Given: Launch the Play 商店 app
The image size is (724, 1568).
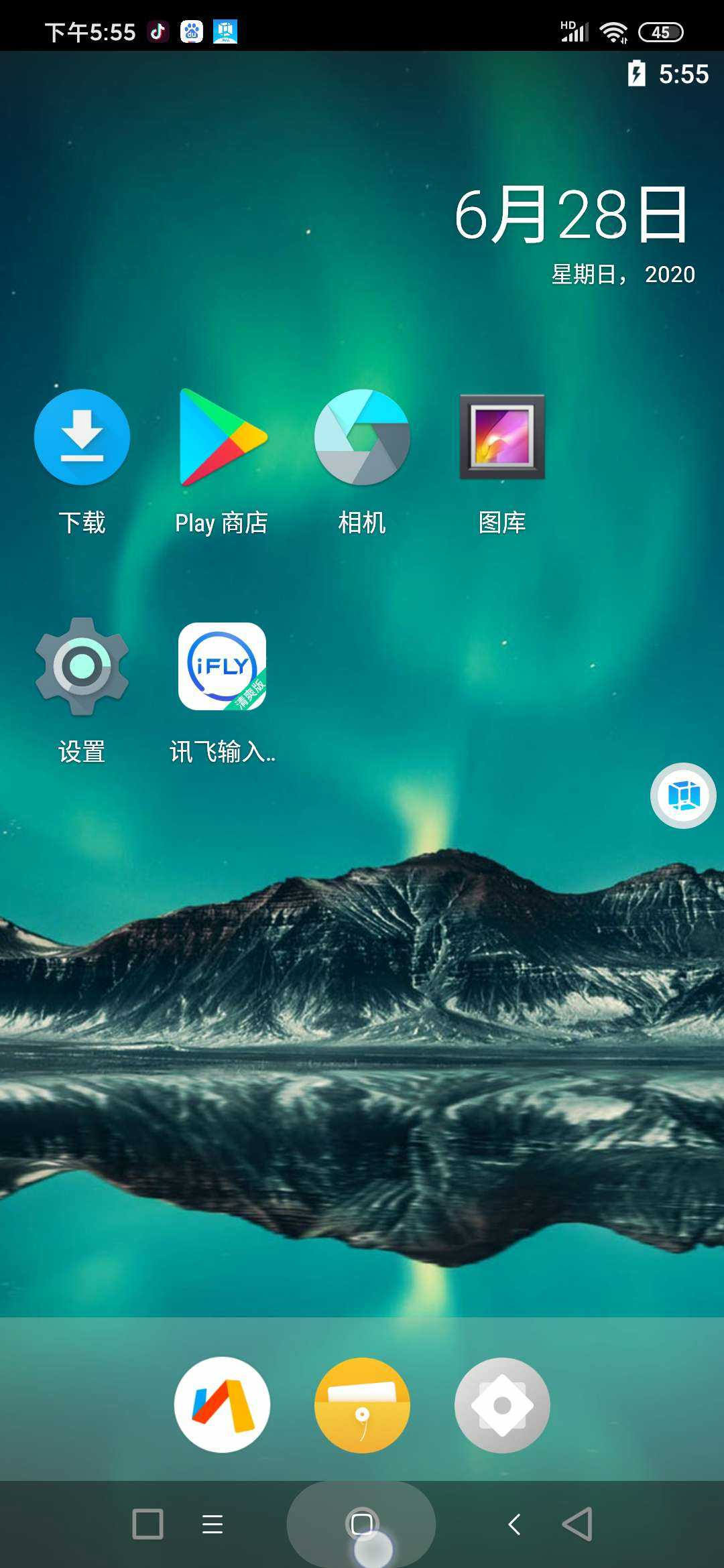Looking at the screenshot, I should pyautogui.click(x=222, y=437).
